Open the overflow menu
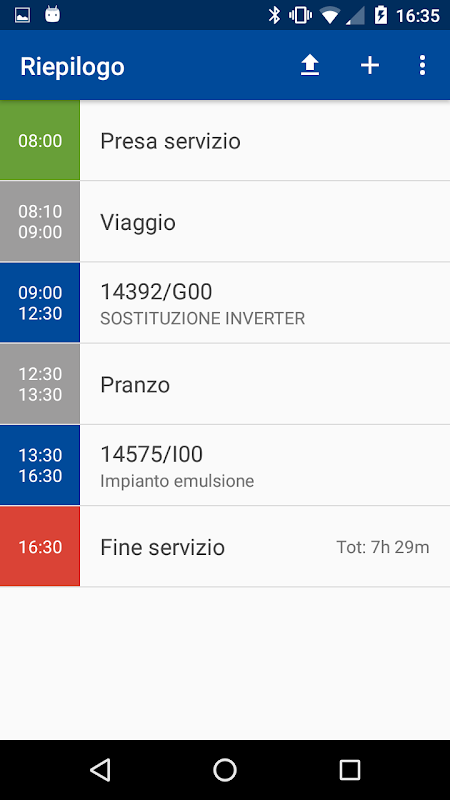 pyautogui.click(x=422, y=66)
